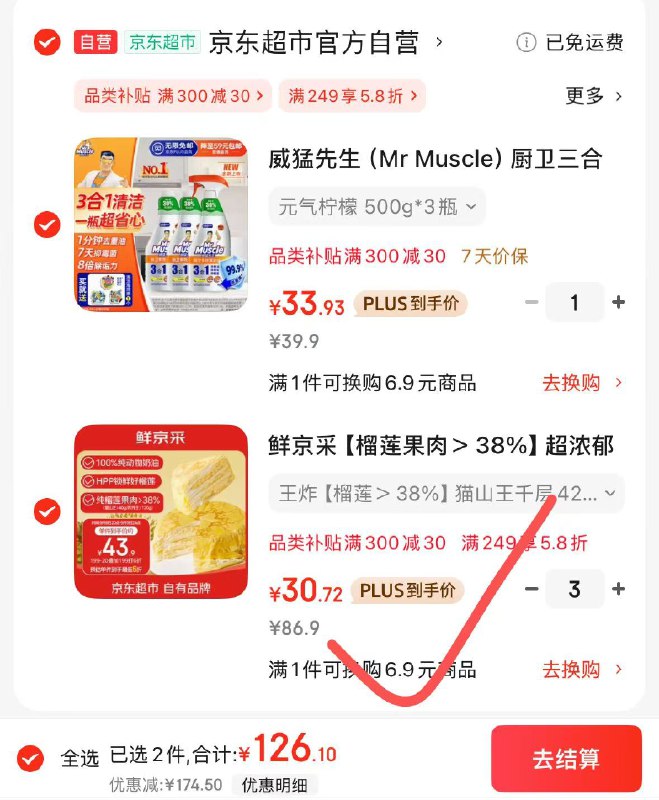The height and width of the screenshot is (800, 659).
Task: Tap 去换购 under the 威猛先生 item
Action: click(x=582, y=382)
